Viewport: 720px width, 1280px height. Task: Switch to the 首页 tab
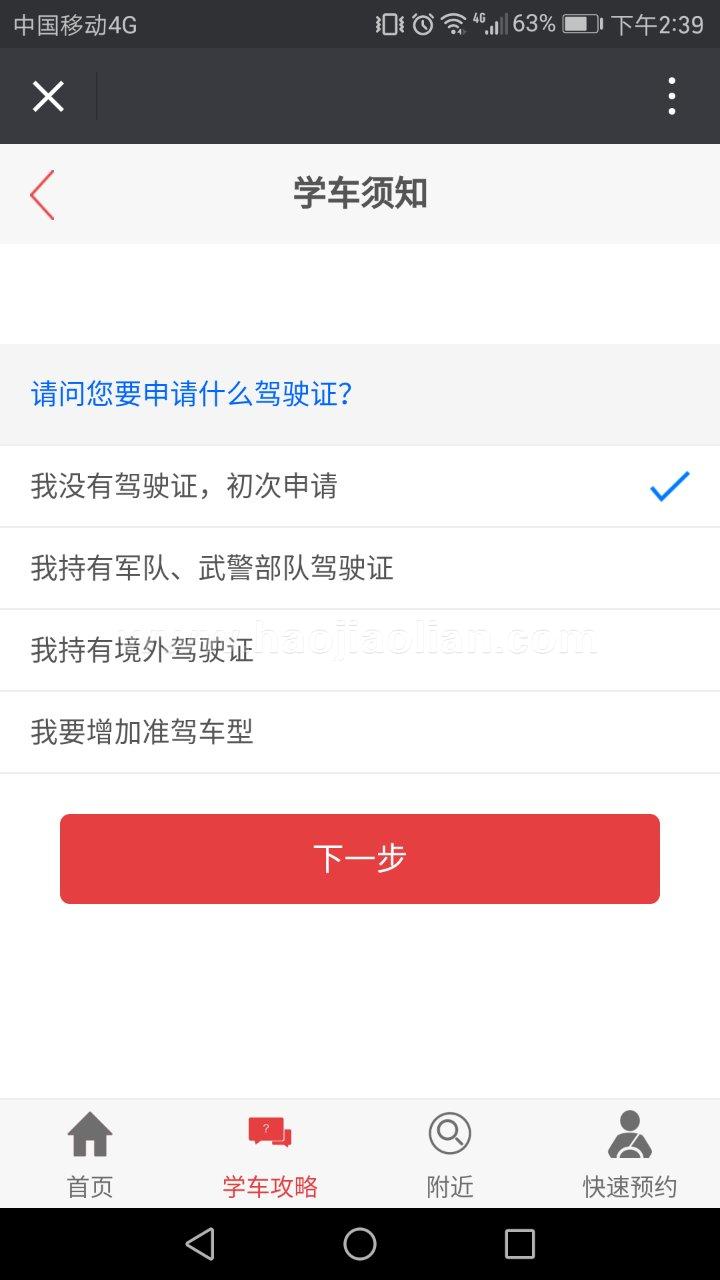coord(90,1155)
